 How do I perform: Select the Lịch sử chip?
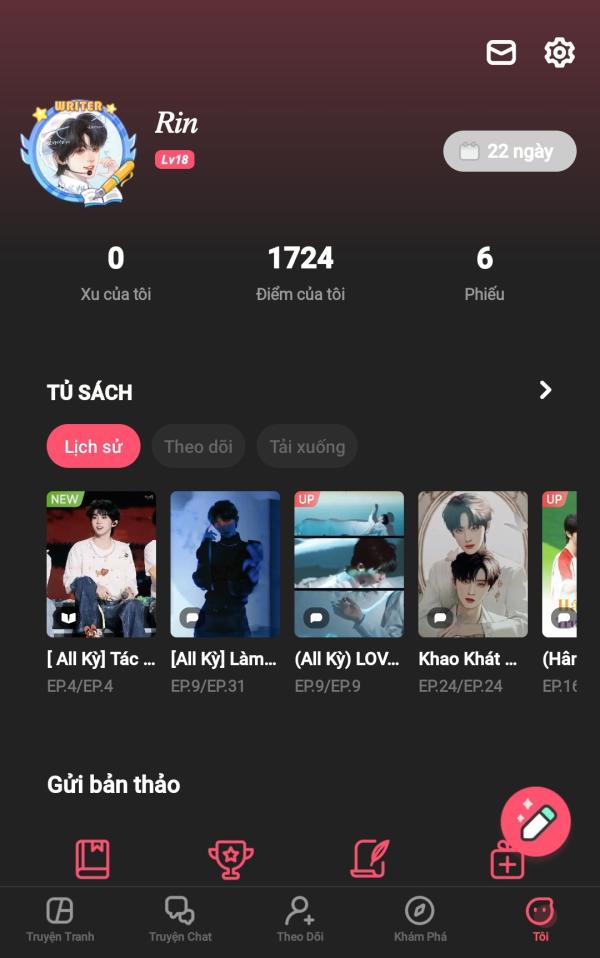click(93, 446)
